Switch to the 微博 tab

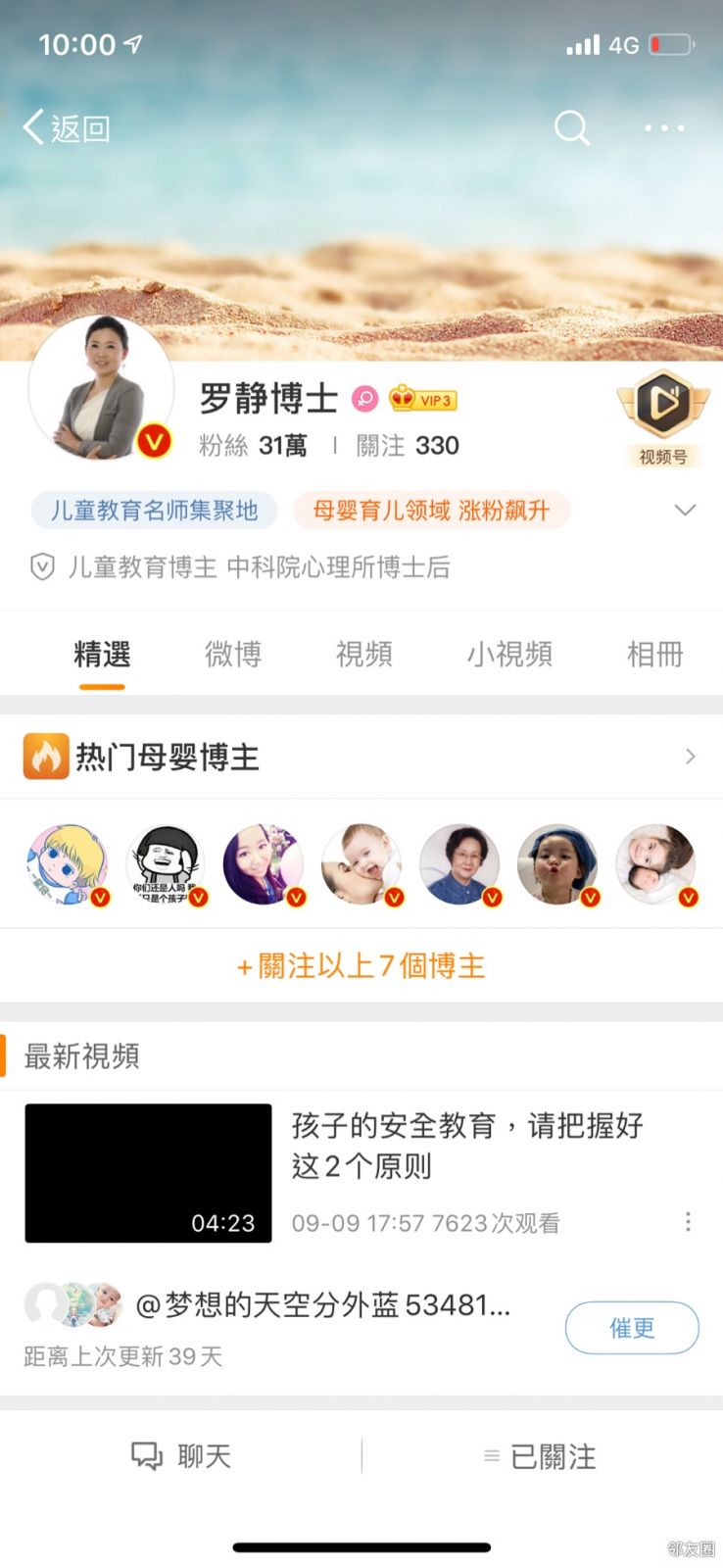click(233, 654)
